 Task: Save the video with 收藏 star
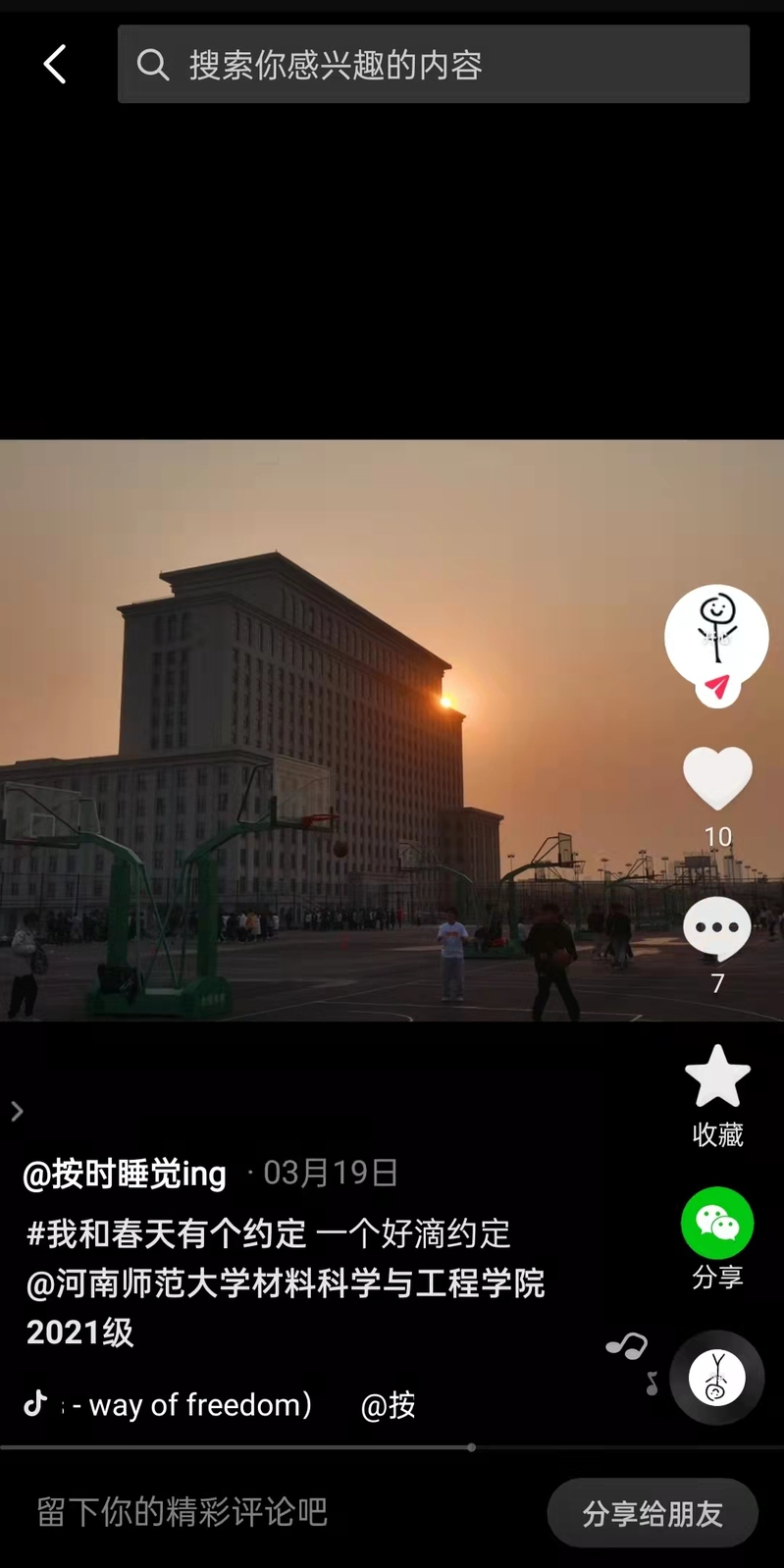(717, 1077)
